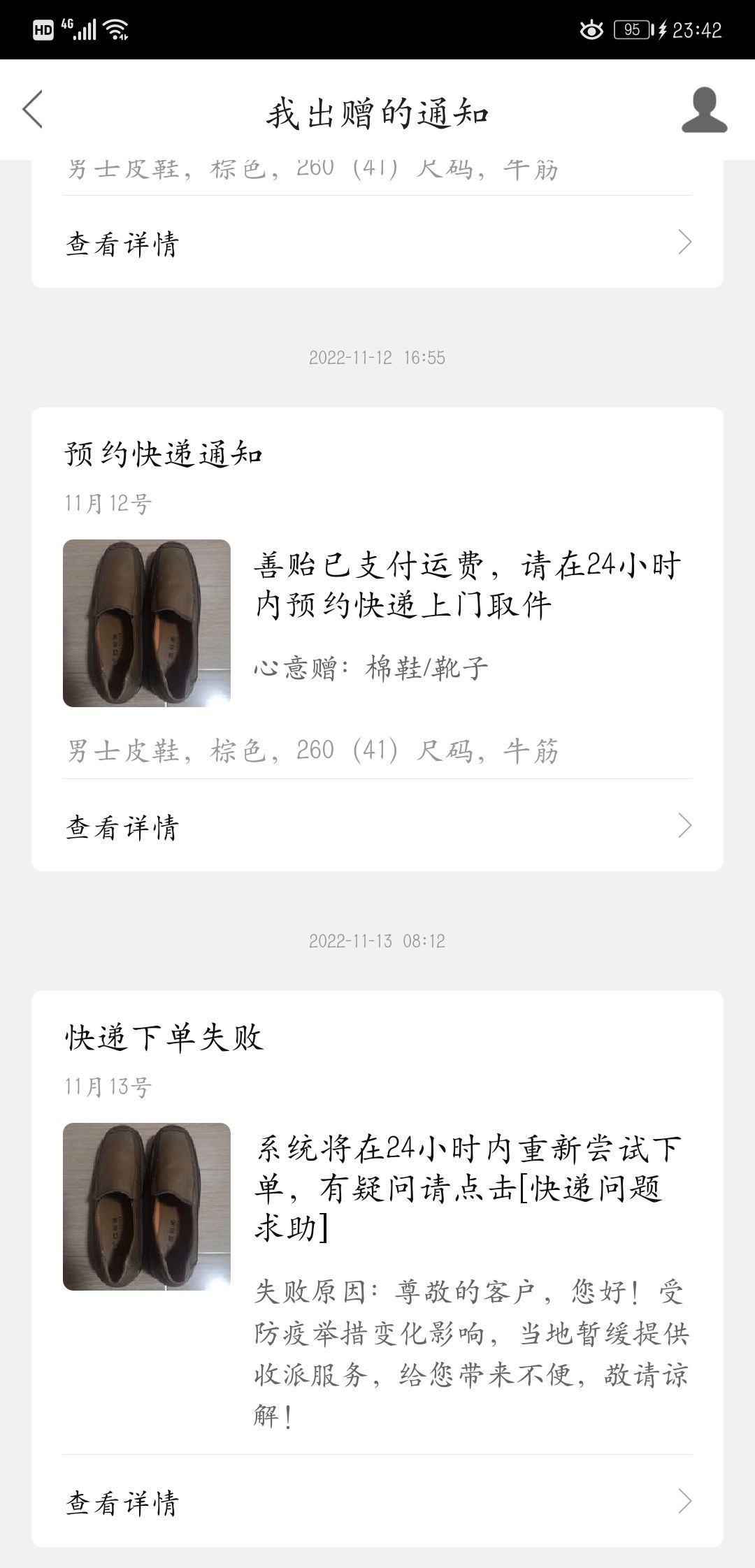
Task: Open the profile avatar icon
Action: pyautogui.click(x=704, y=110)
